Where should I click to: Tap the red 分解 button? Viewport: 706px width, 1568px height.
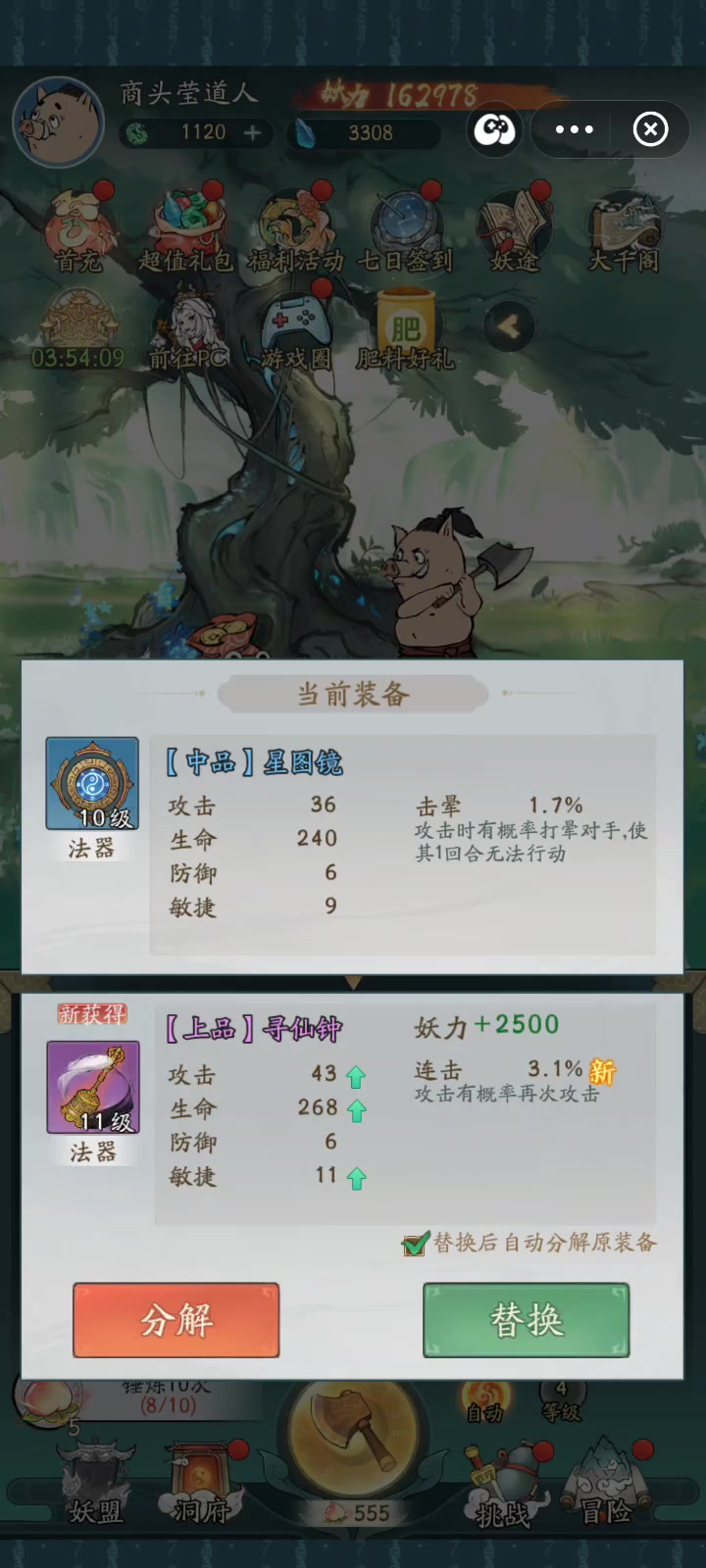click(176, 1320)
